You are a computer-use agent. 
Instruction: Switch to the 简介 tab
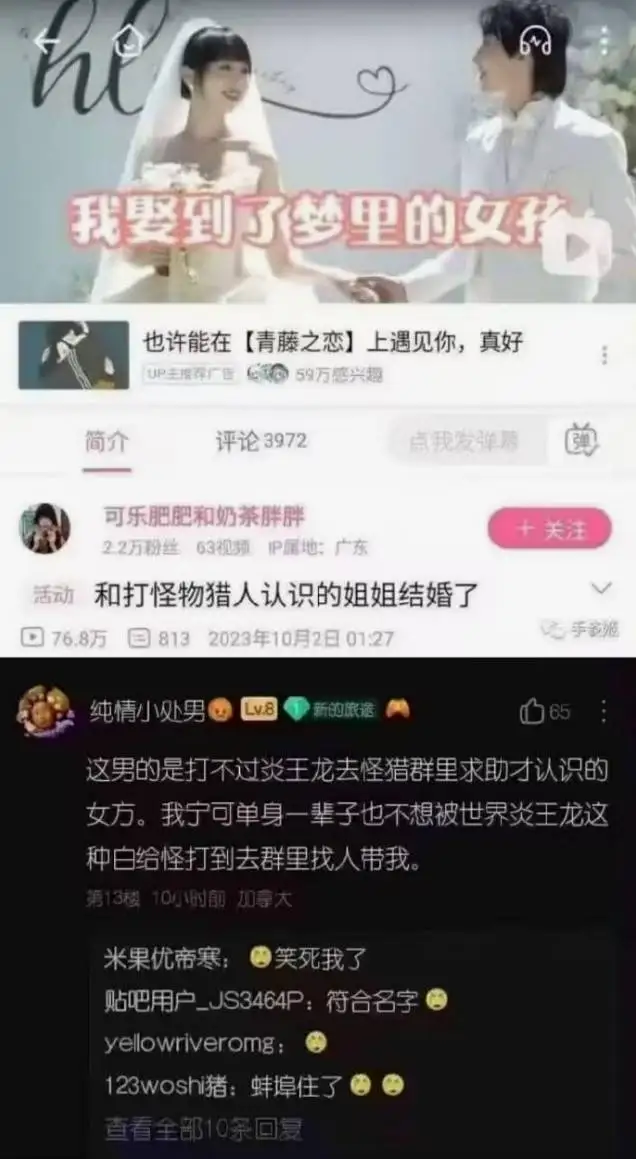[x=106, y=441]
